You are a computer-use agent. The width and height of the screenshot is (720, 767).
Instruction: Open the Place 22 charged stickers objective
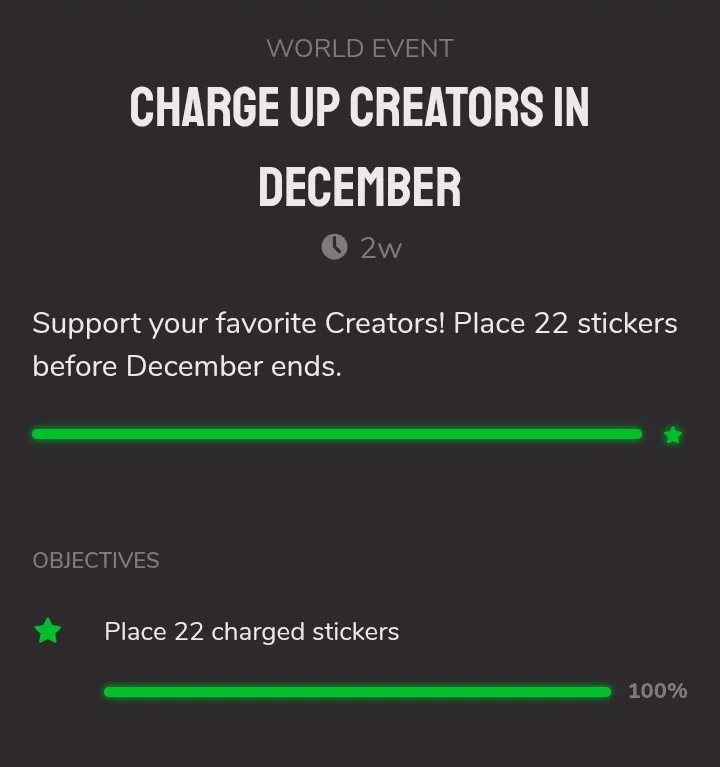tap(251, 632)
